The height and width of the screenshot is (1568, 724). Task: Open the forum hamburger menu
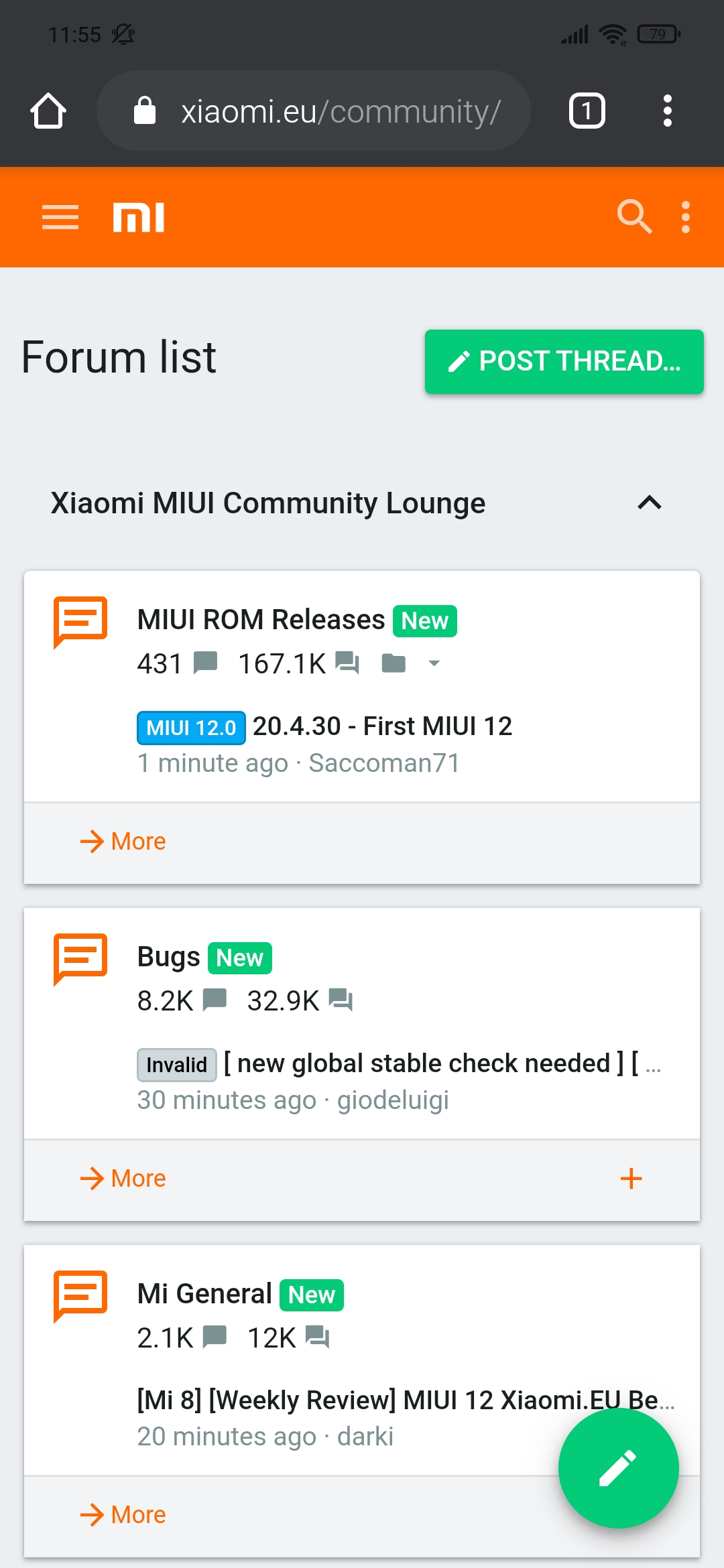(x=60, y=218)
